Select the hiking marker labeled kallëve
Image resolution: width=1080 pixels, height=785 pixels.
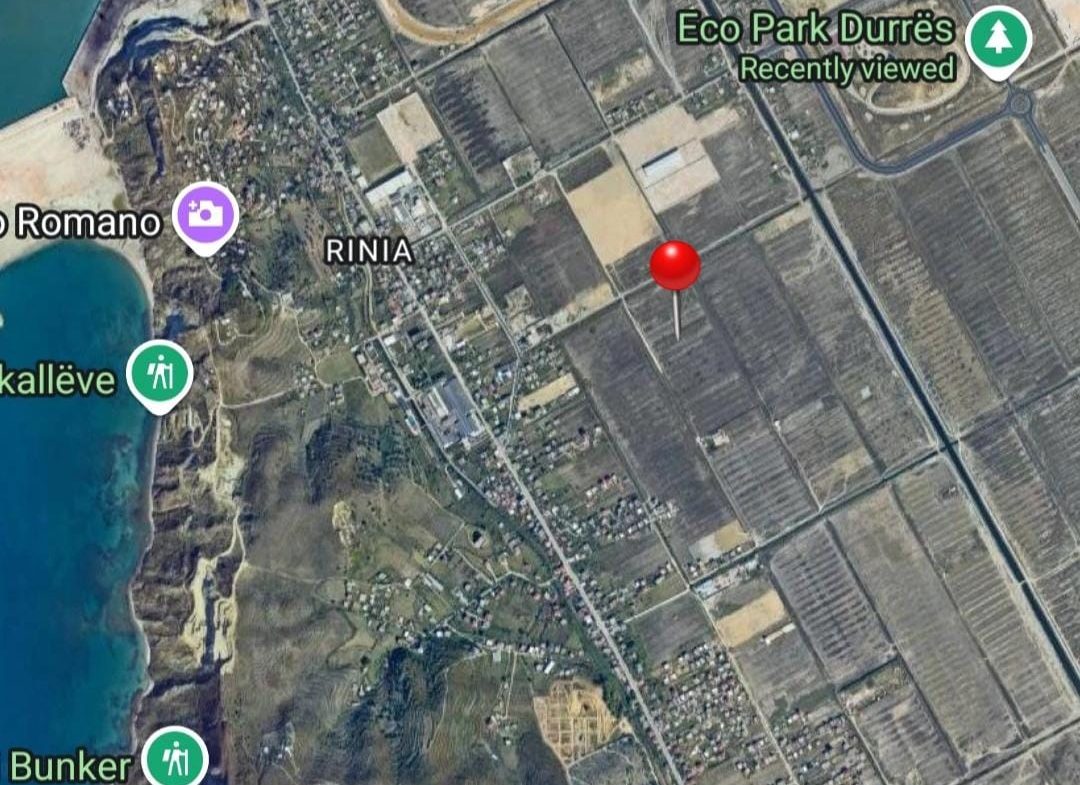(160, 374)
